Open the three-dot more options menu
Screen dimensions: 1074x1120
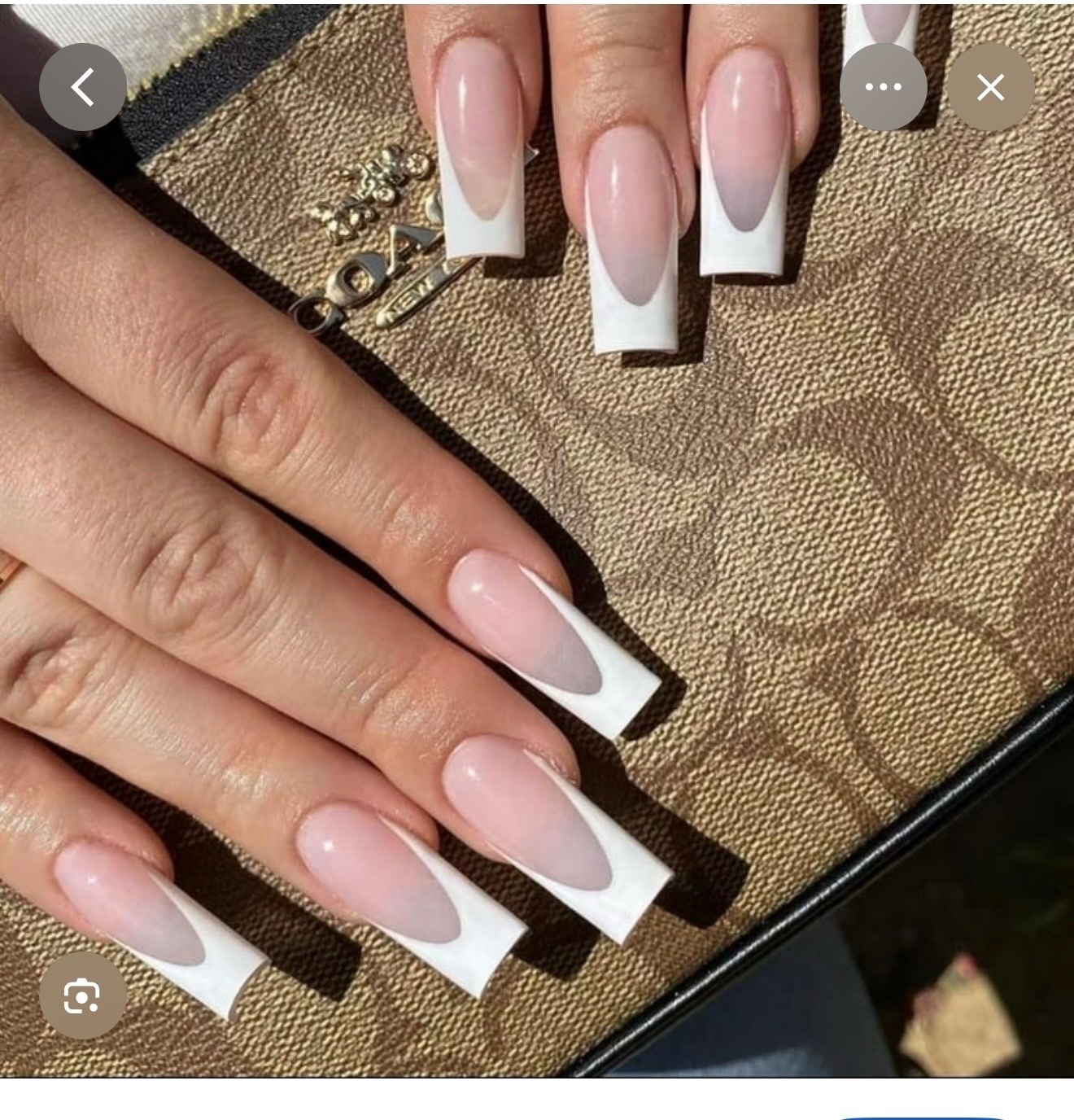coord(883,87)
